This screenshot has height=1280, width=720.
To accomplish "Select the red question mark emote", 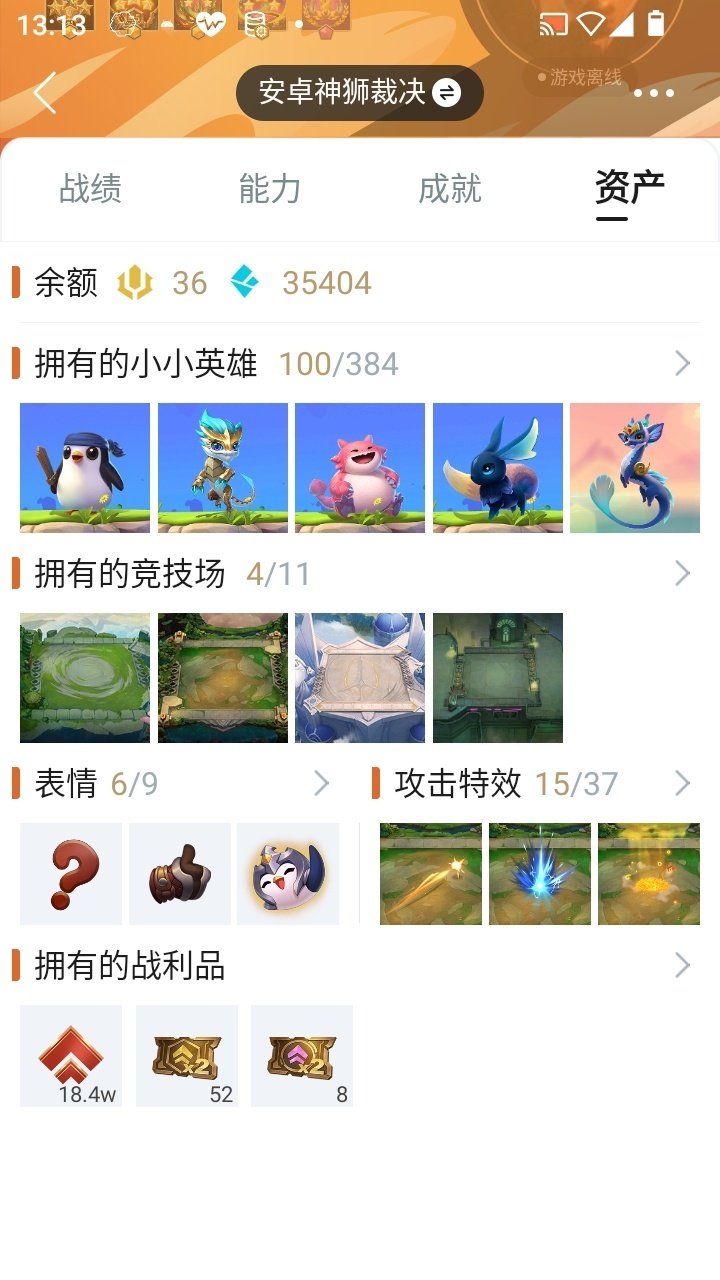I will [70, 873].
